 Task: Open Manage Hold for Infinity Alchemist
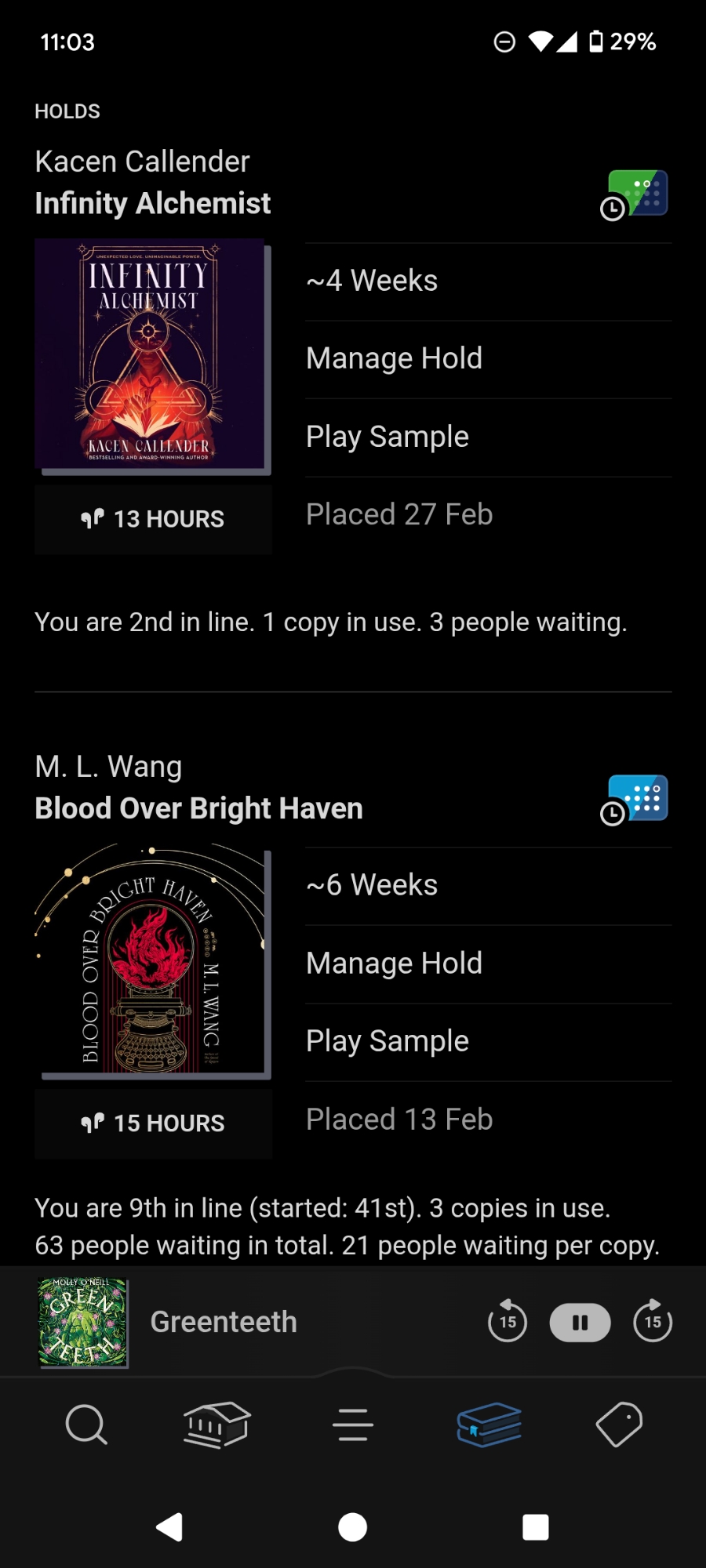(x=394, y=359)
